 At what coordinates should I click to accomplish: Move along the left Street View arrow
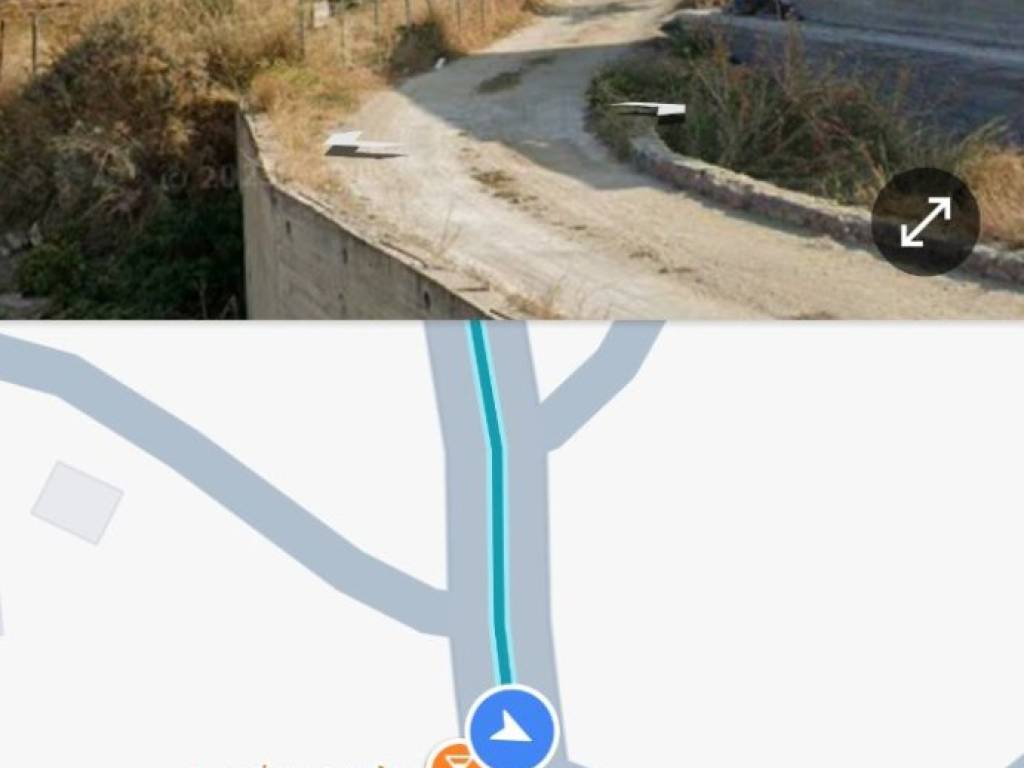[x=363, y=145]
